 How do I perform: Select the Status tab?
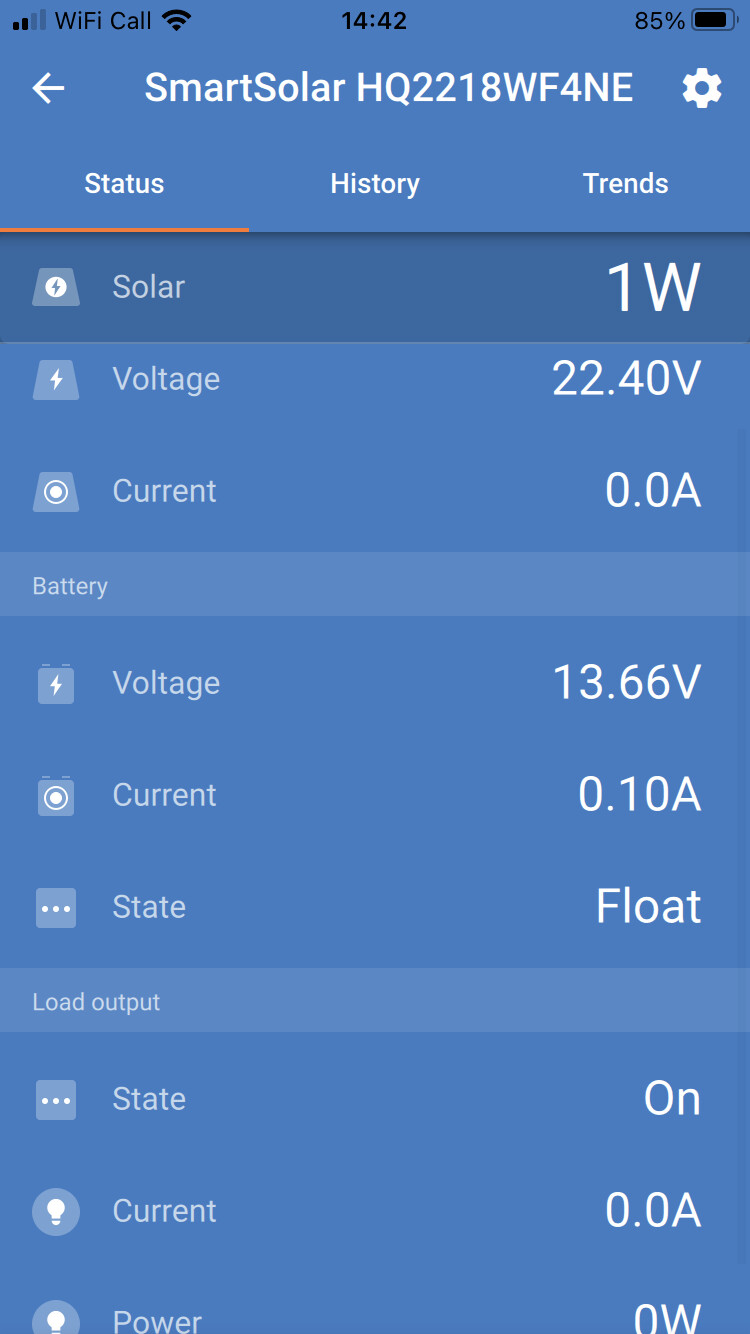(x=124, y=184)
